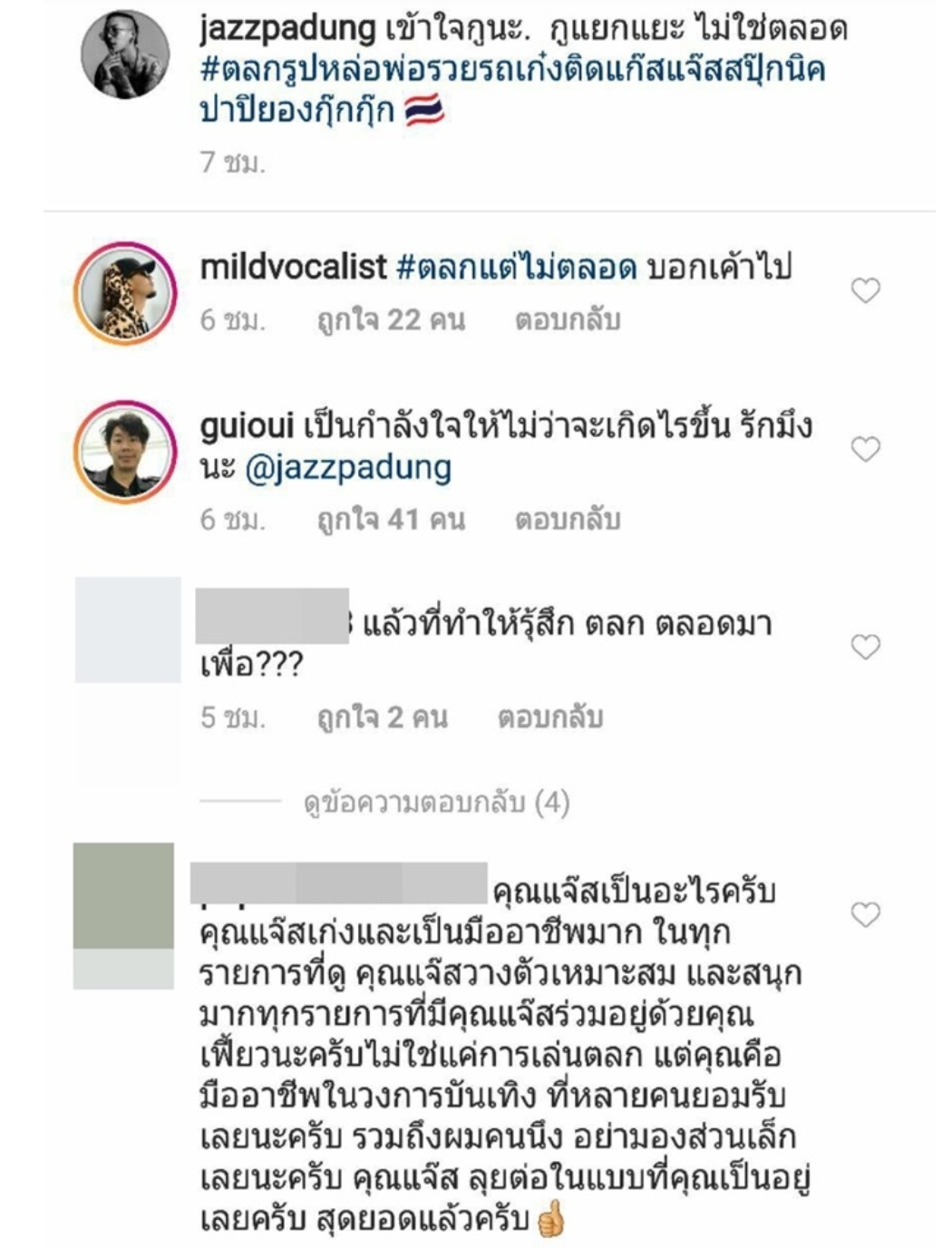
Task: Reply to mildvocalist's comment
Action: pos(567,320)
